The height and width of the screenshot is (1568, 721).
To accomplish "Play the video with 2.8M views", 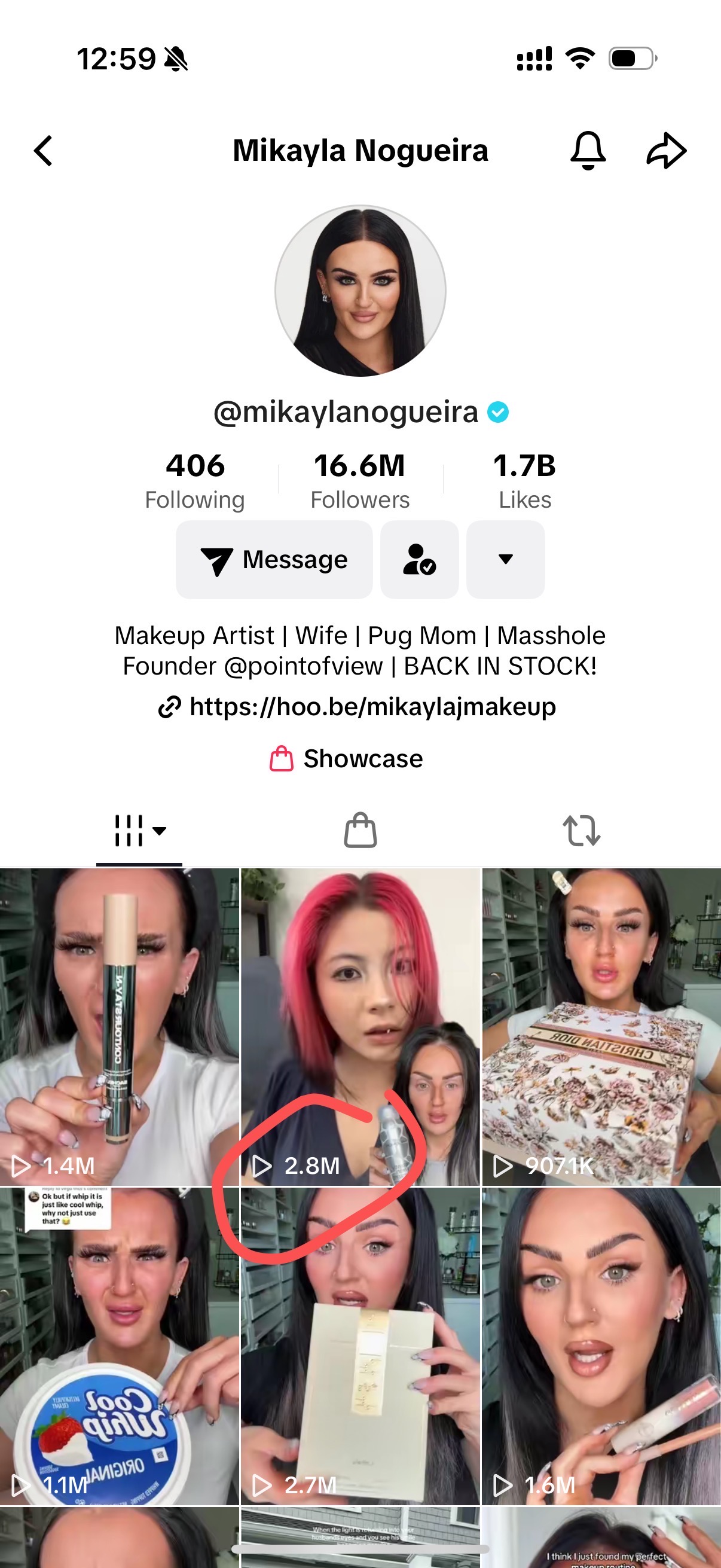I will [360, 1027].
